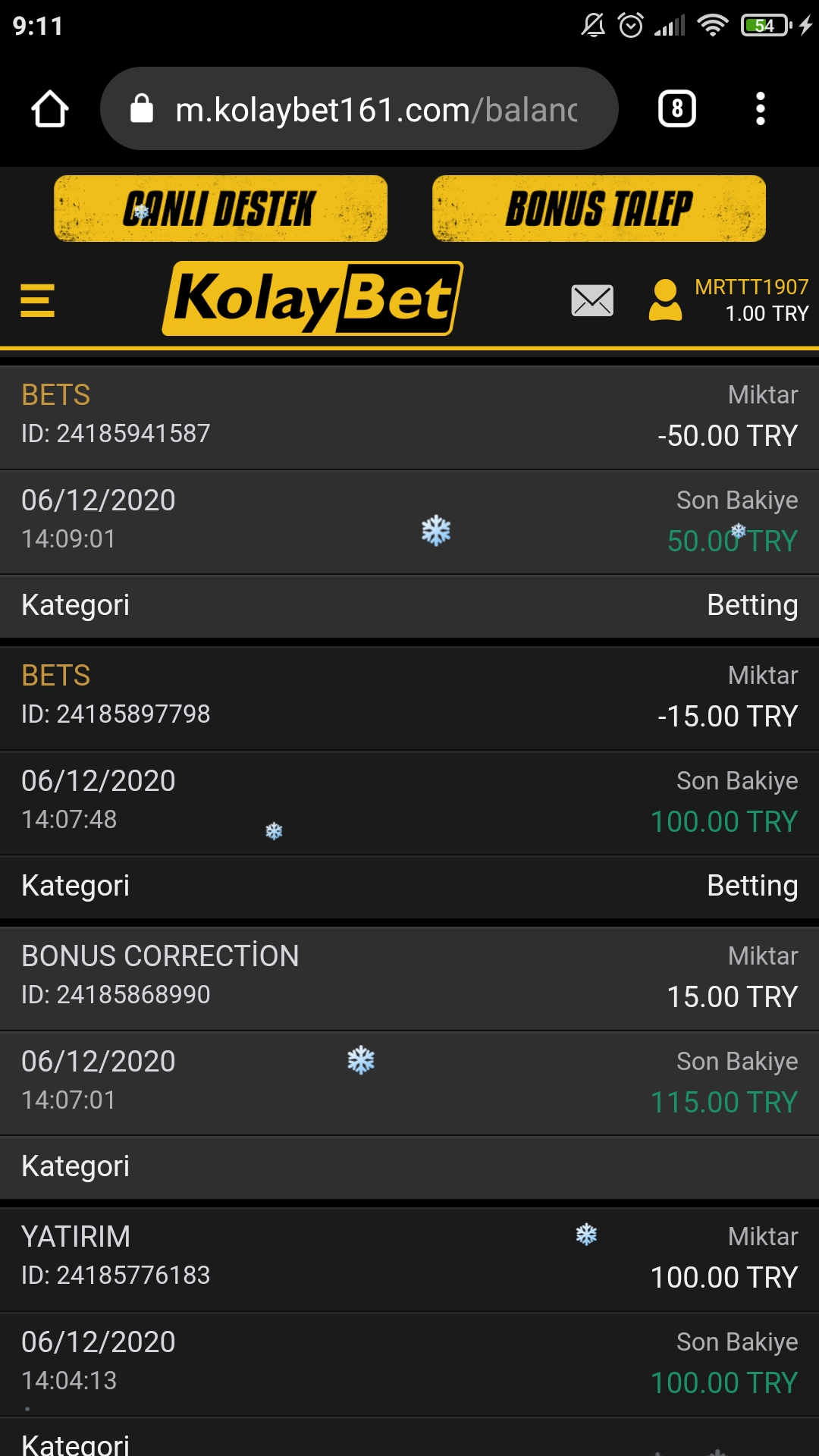Image resolution: width=819 pixels, height=1456 pixels.
Task: Open the browser overflow menu
Action: point(761,109)
